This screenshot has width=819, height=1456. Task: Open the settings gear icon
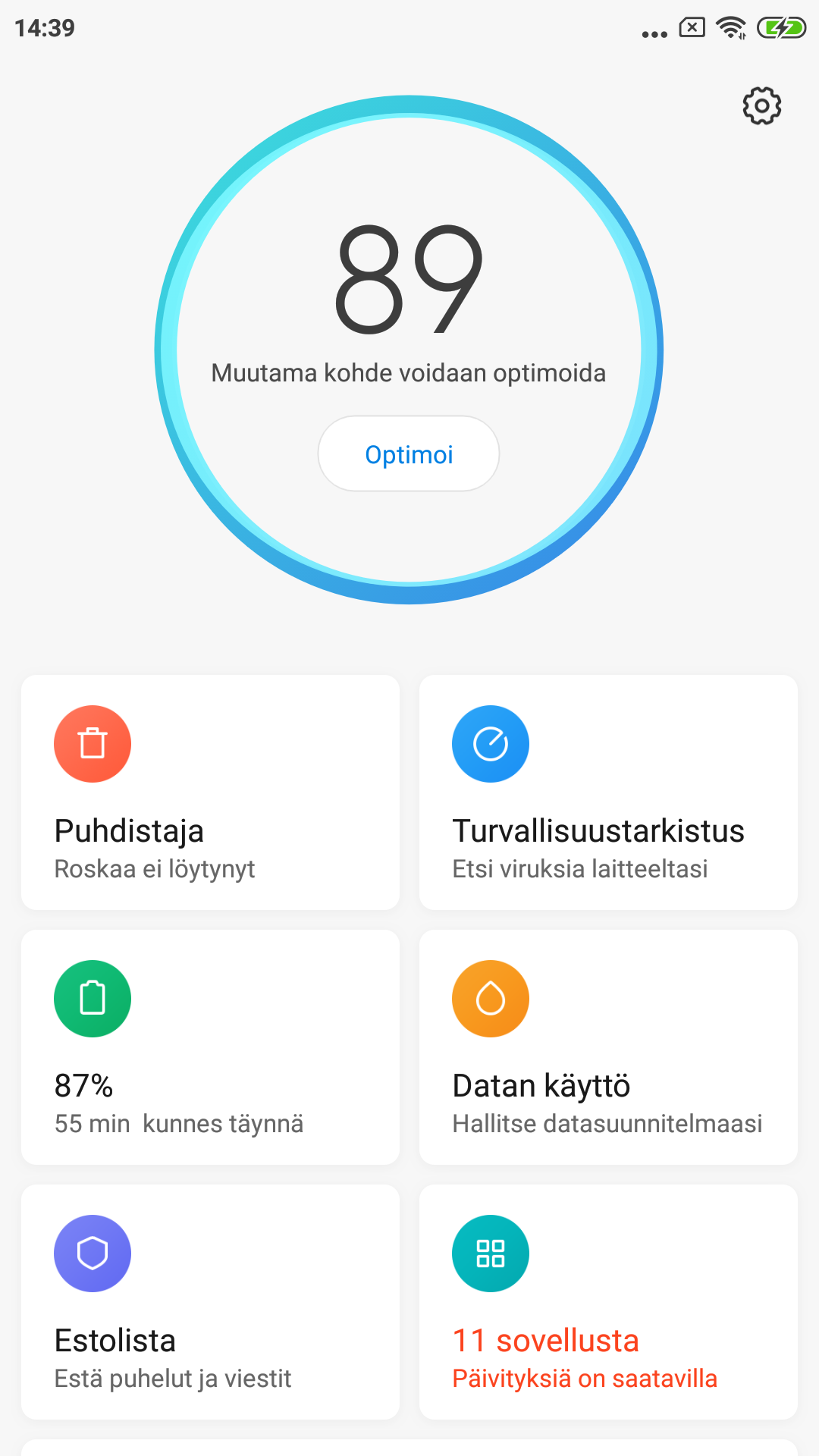click(x=761, y=105)
